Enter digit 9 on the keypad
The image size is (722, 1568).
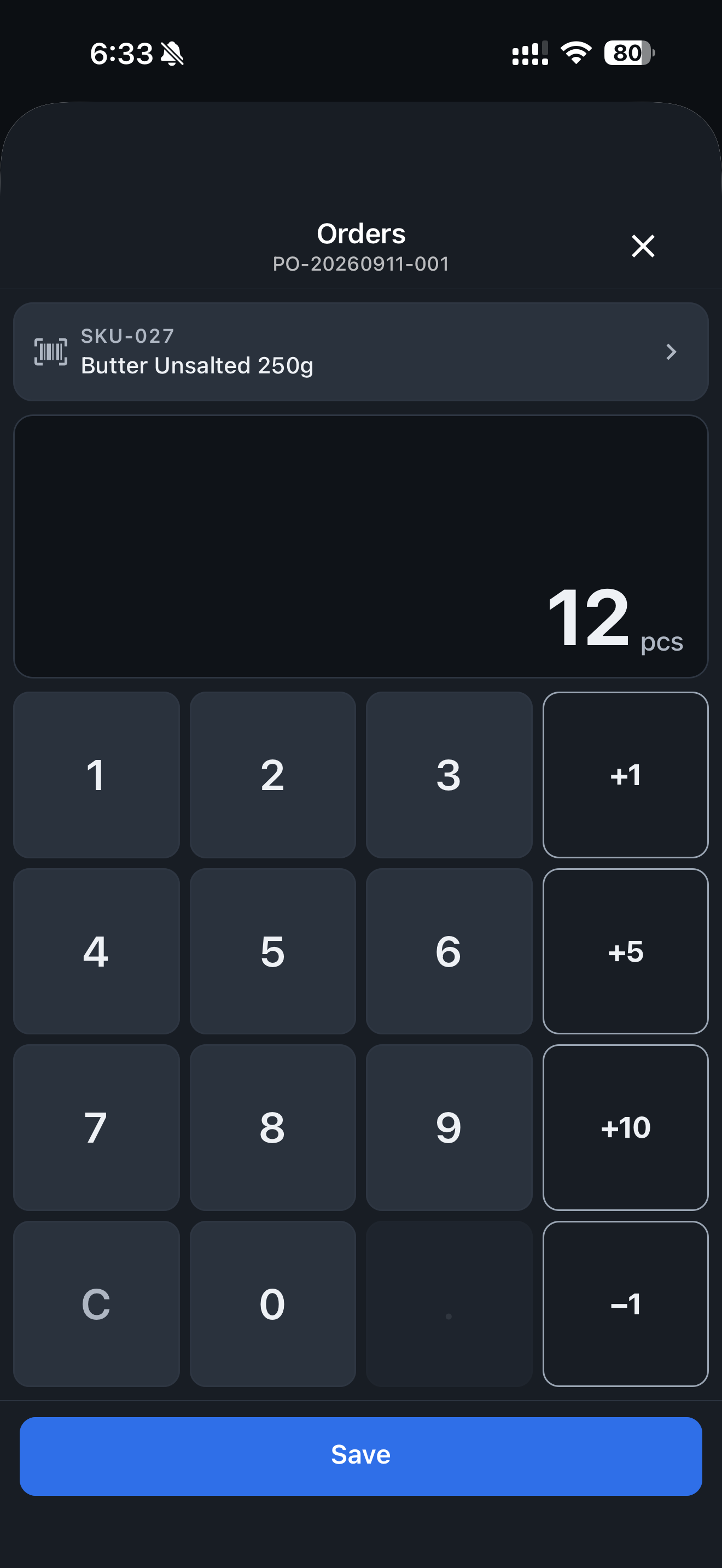449,1127
